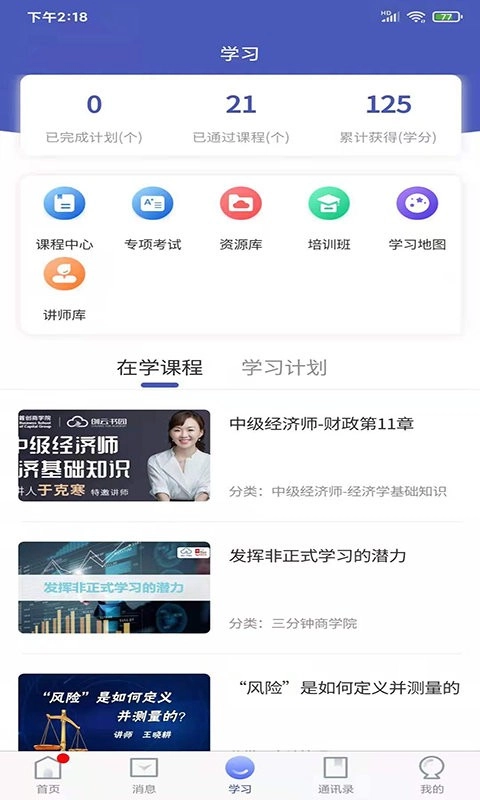Open 专项考试 special exams
Viewport: 480px width, 800px height.
(x=153, y=219)
